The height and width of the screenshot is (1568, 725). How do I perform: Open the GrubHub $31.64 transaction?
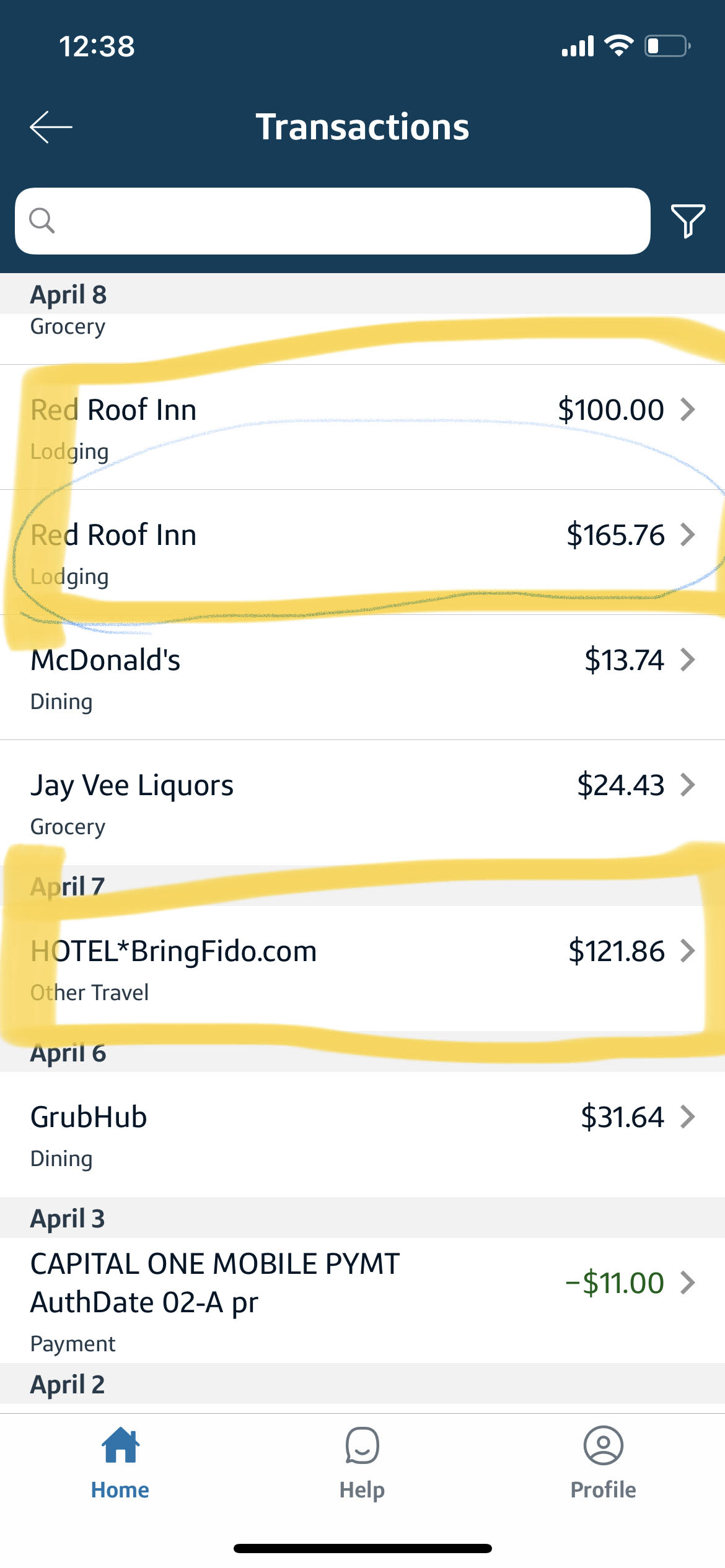362,1135
